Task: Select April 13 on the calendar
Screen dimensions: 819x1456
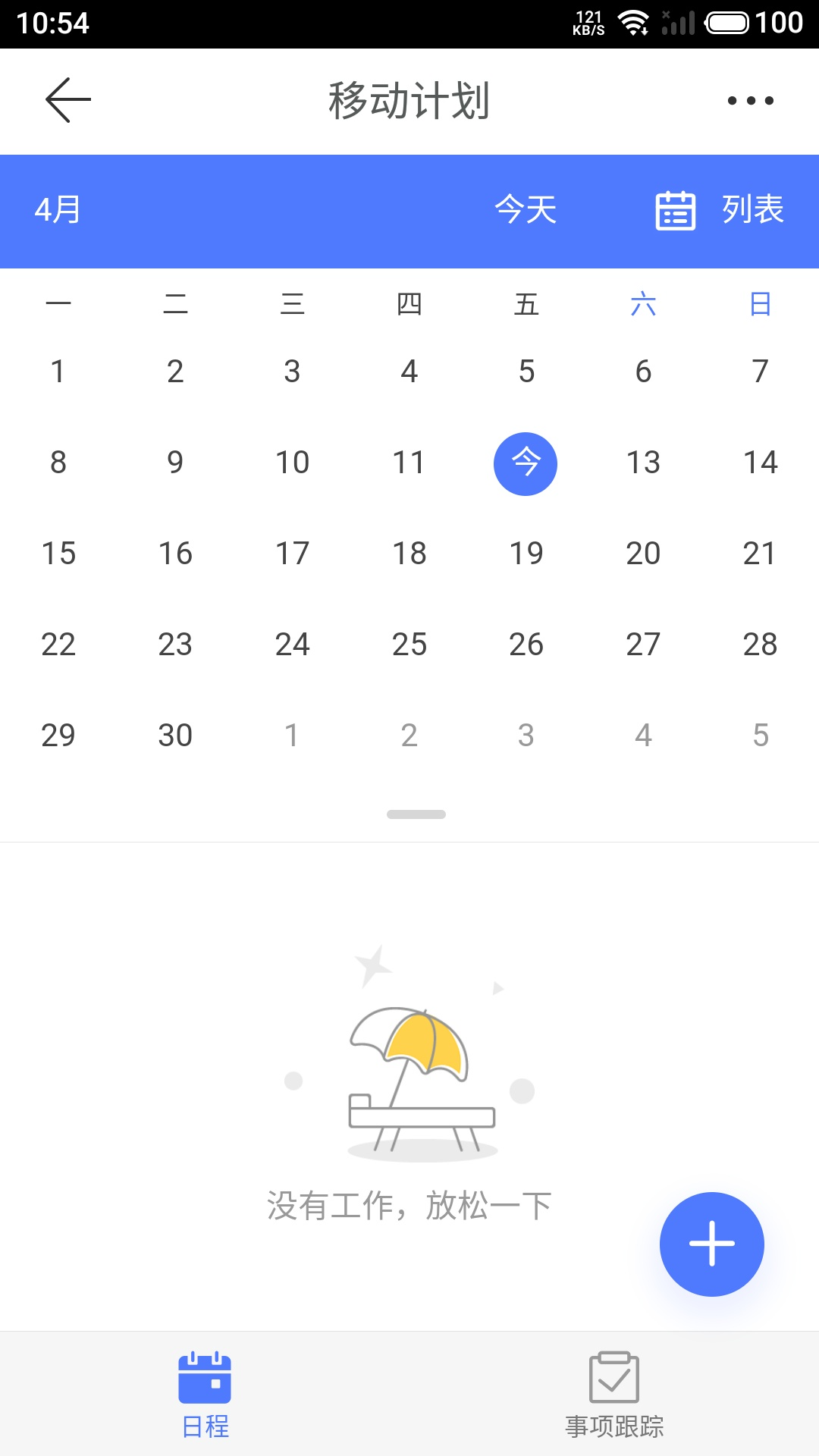Action: tap(643, 463)
